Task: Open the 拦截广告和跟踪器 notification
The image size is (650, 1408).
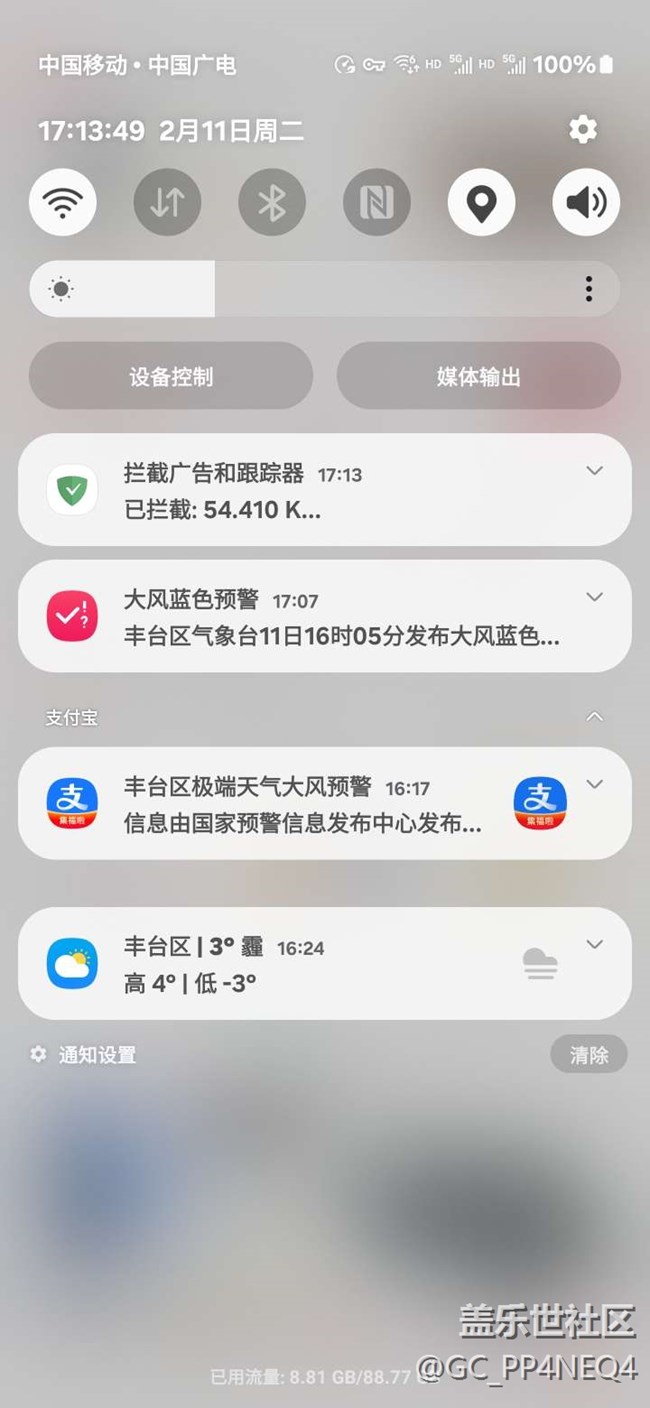Action: [x=300, y=491]
